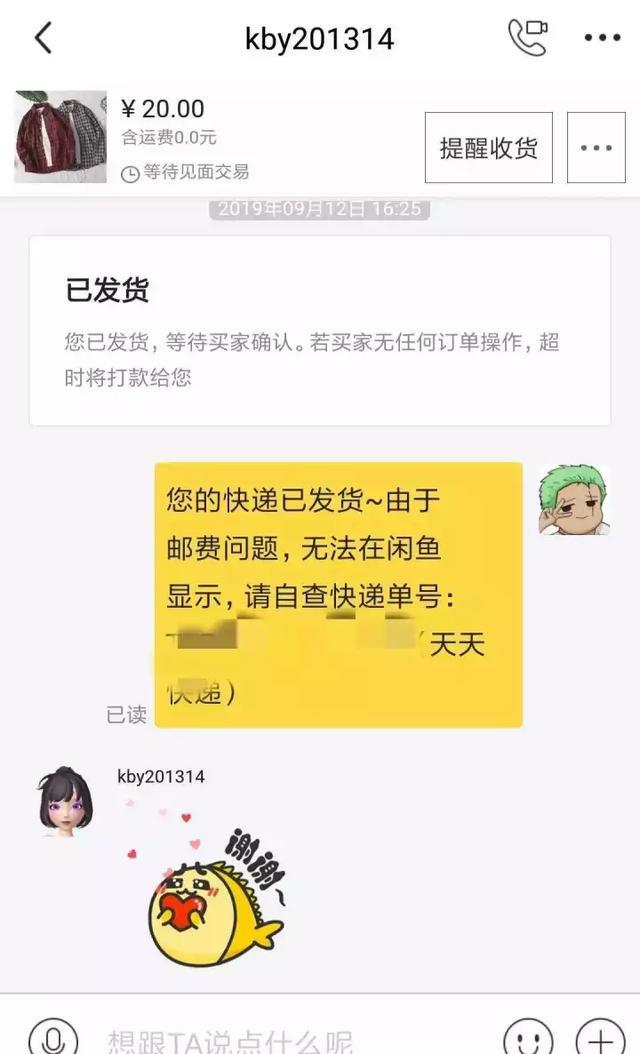Open my green-haired profile avatar
640x1054 pixels.
[573, 500]
